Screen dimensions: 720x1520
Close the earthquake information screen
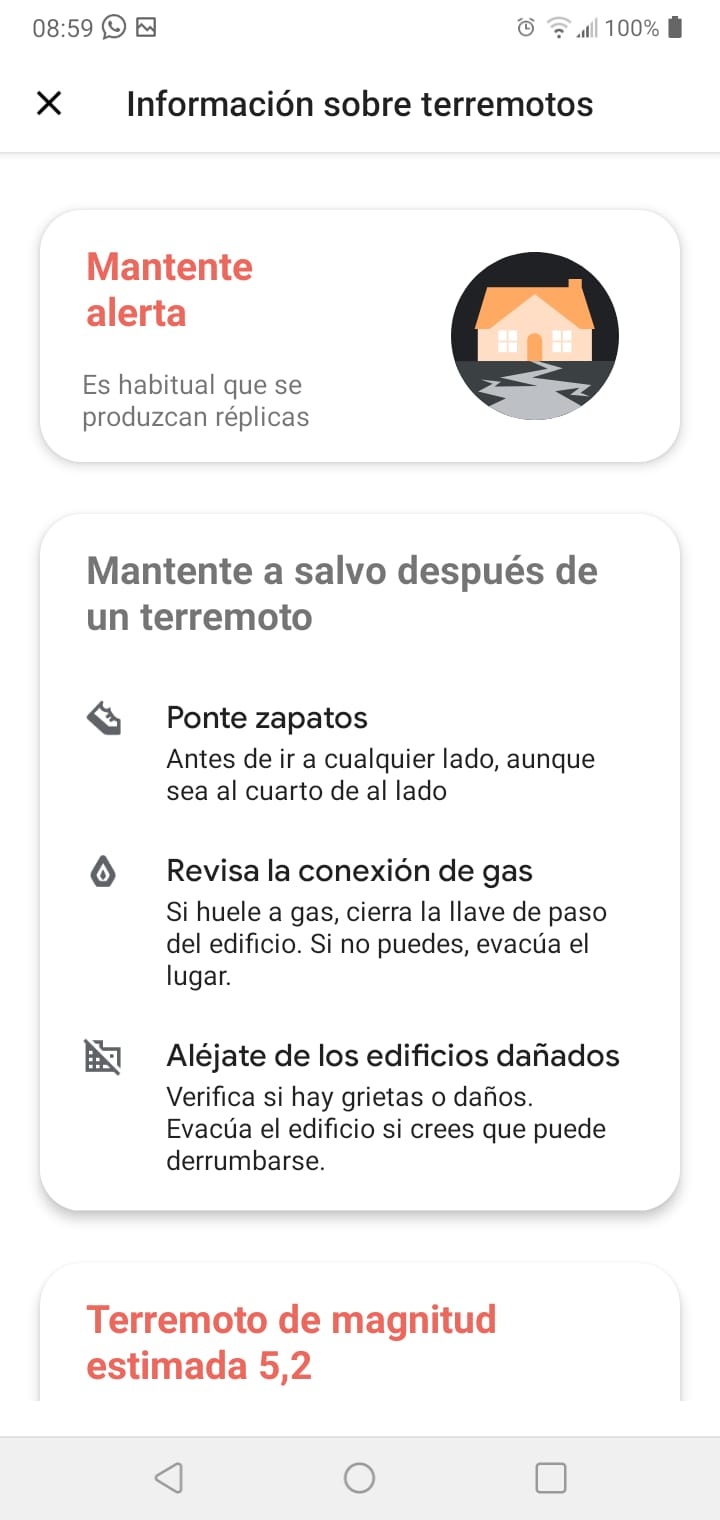(49, 103)
